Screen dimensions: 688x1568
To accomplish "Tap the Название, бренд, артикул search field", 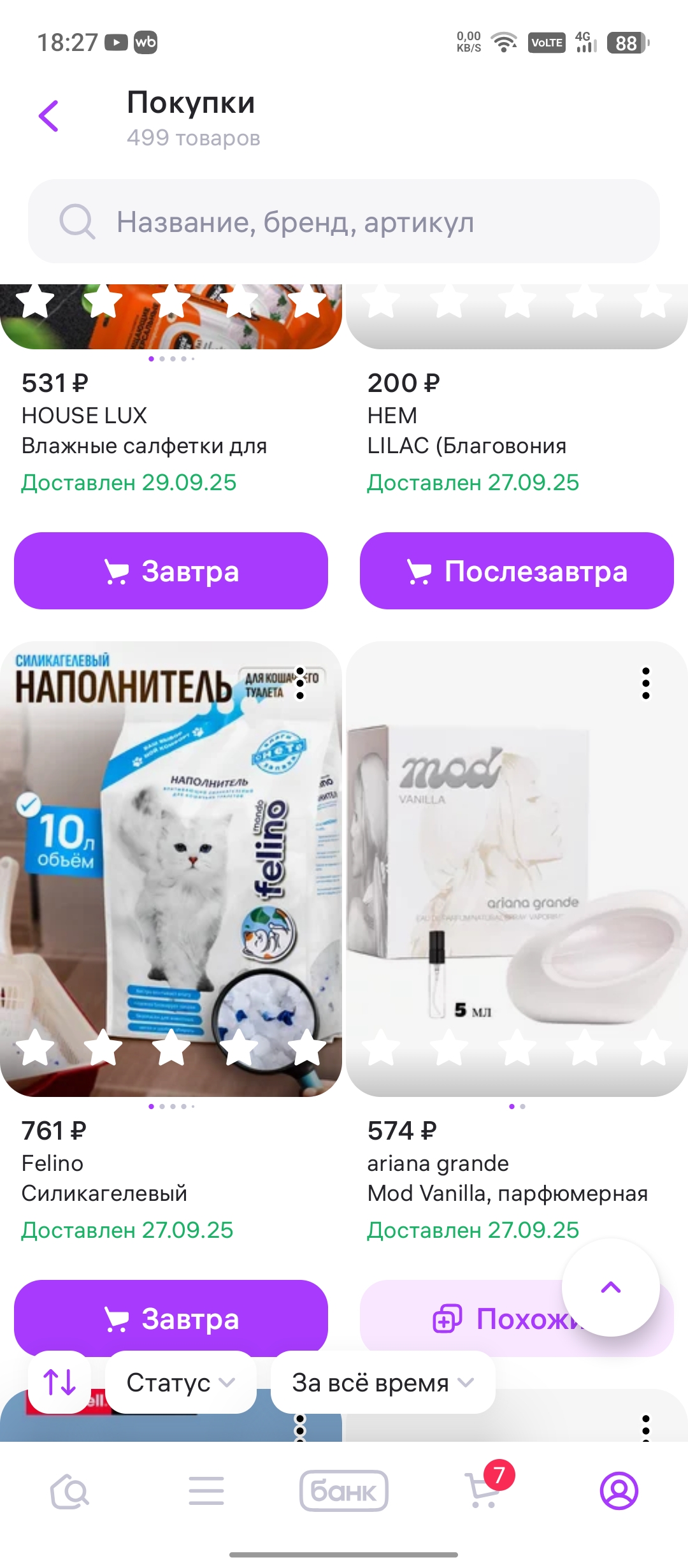I will [344, 222].
